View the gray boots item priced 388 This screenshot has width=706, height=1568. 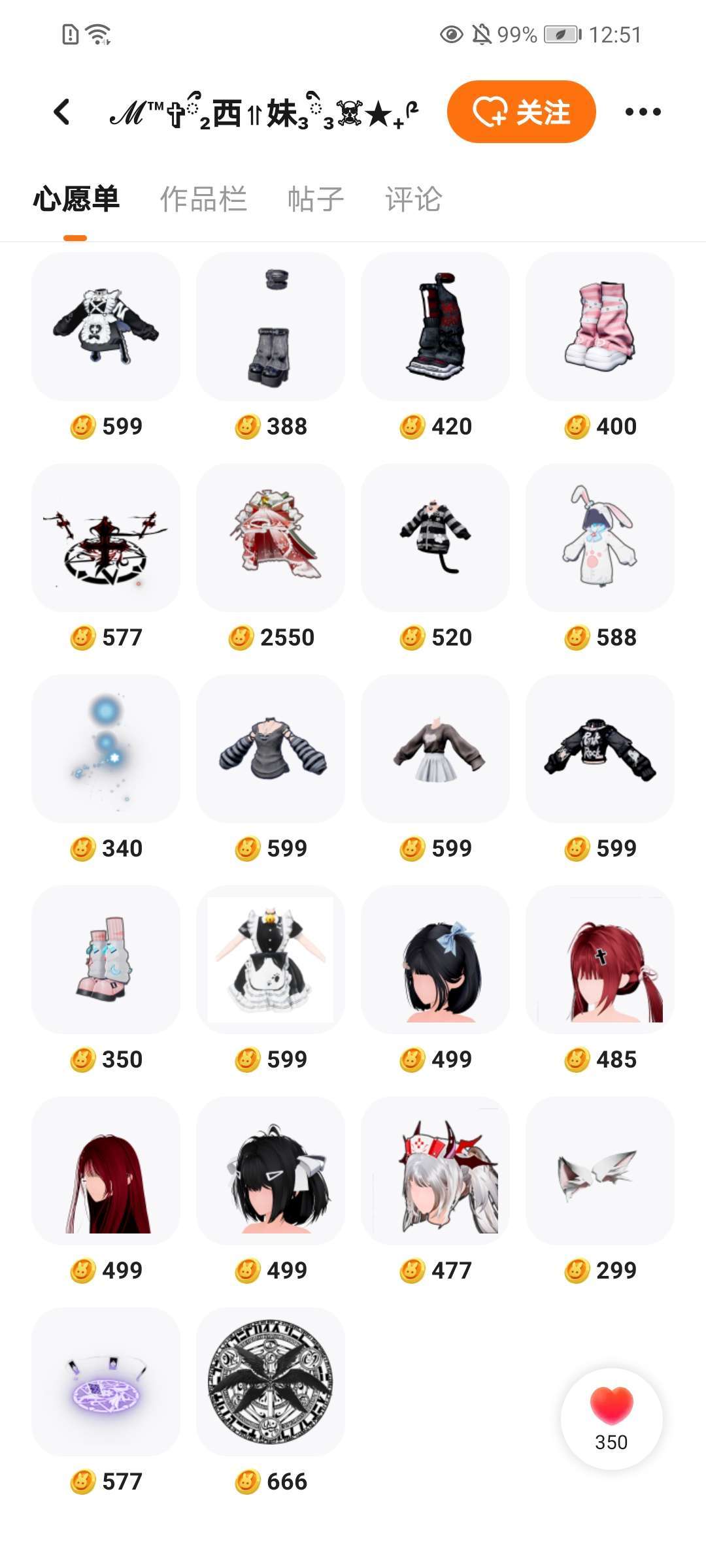[x=271, y=327]
